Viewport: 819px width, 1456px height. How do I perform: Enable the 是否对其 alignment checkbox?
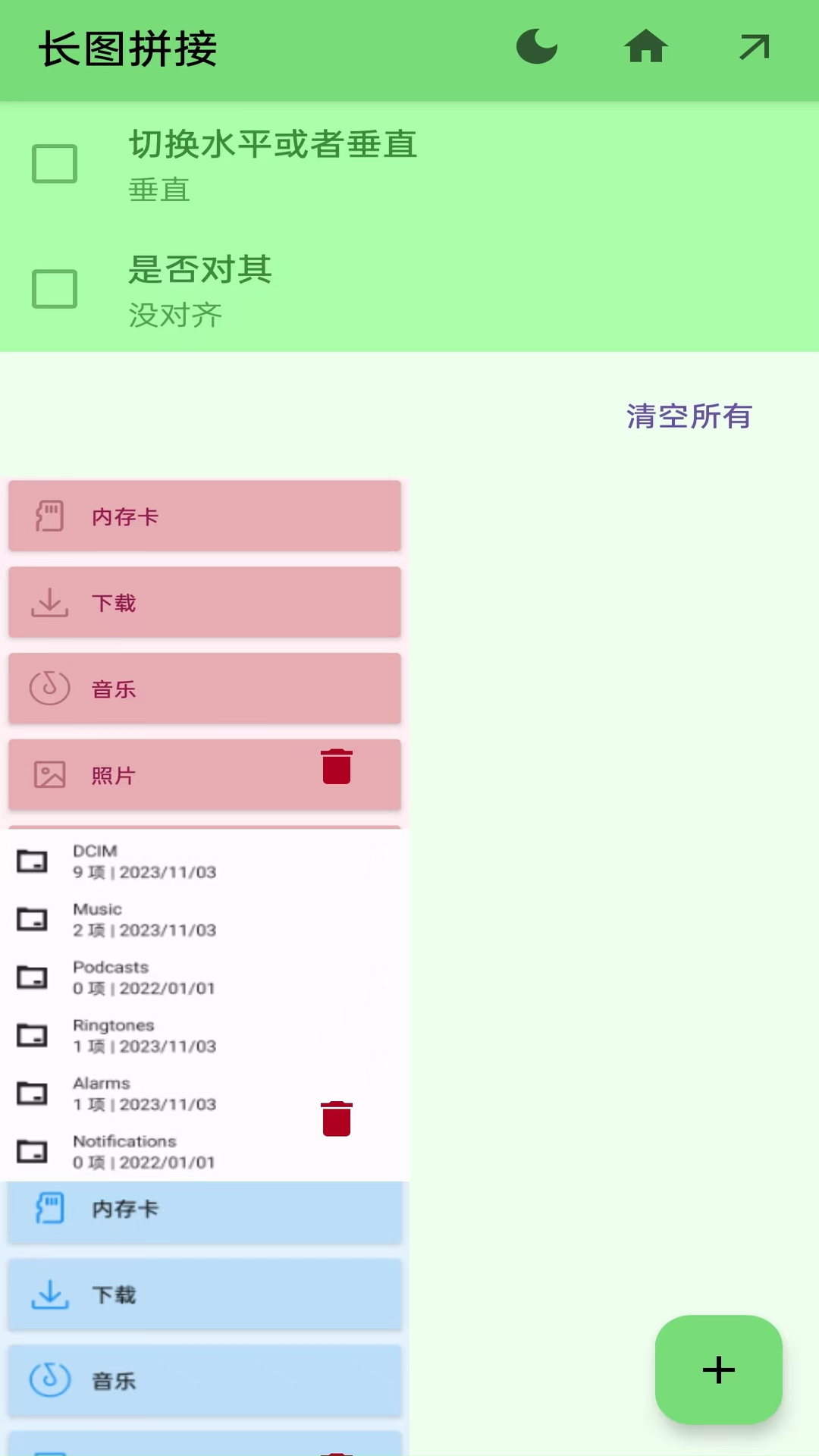pos(55,289)
